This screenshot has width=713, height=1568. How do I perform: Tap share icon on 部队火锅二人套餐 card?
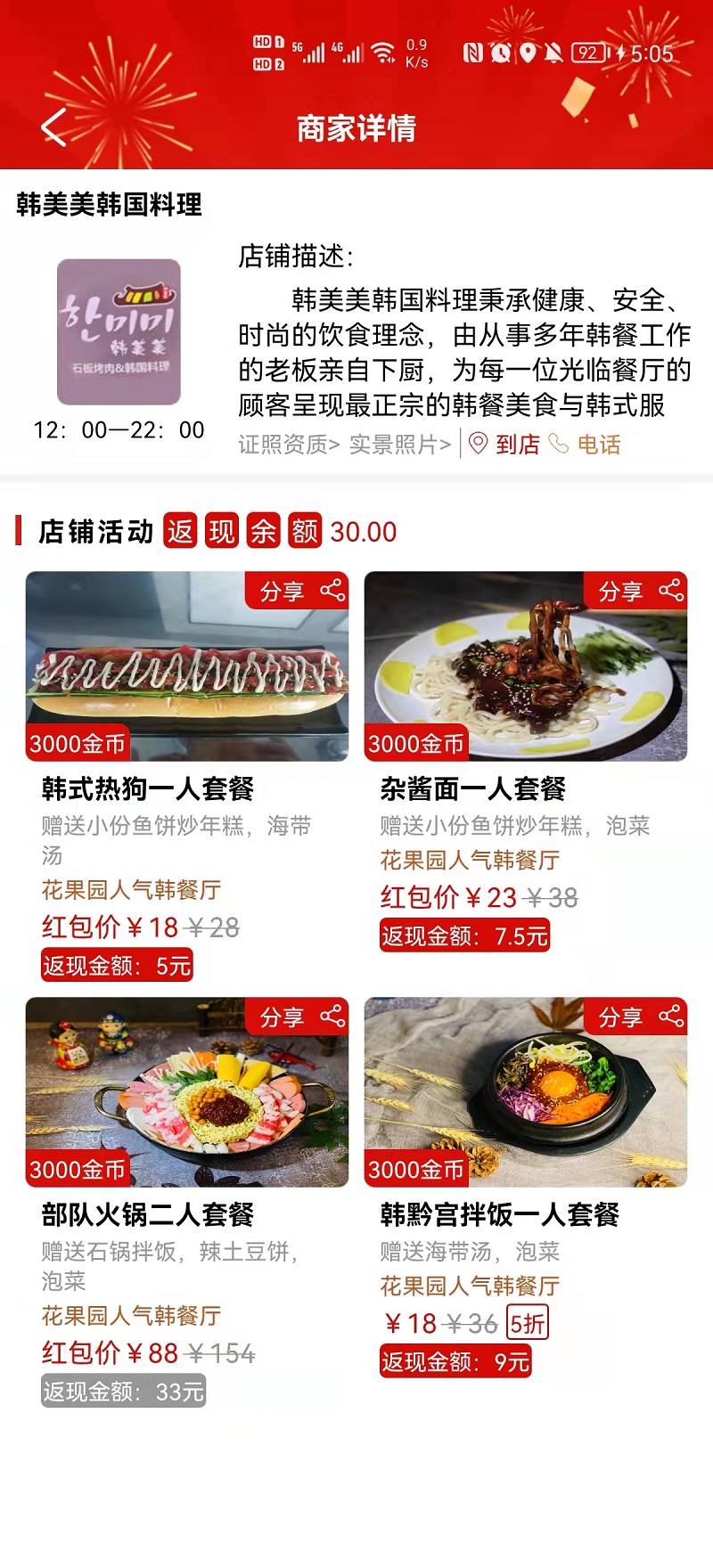[334, 1017]
